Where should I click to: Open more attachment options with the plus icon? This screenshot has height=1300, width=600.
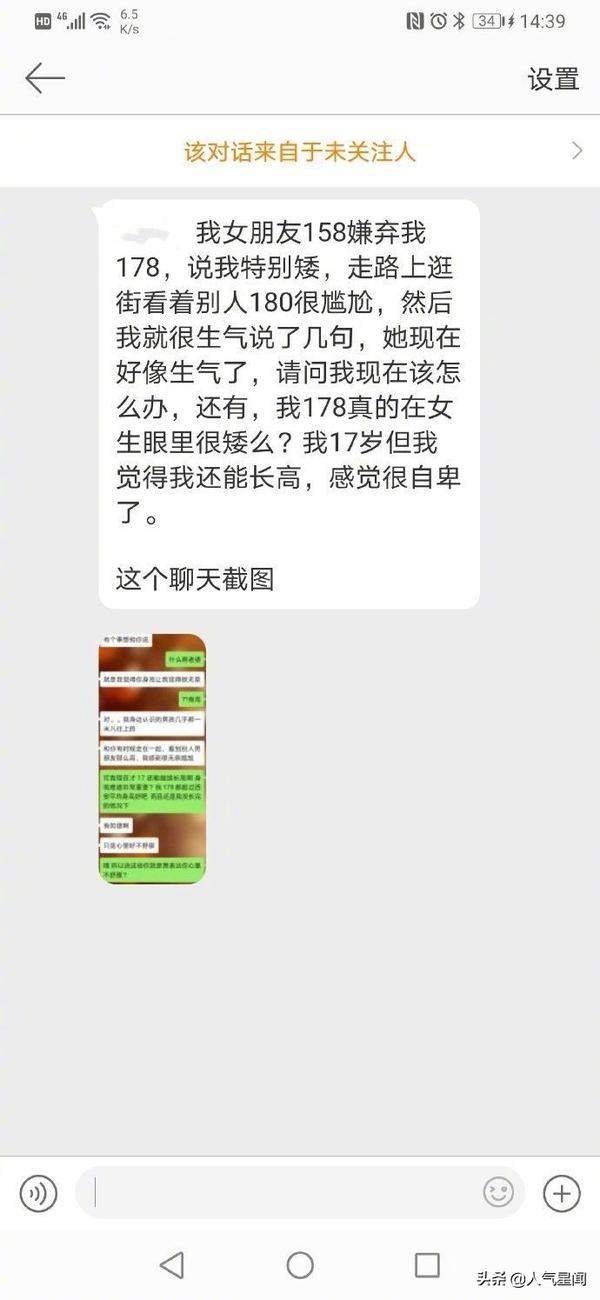click(562, 1193)
